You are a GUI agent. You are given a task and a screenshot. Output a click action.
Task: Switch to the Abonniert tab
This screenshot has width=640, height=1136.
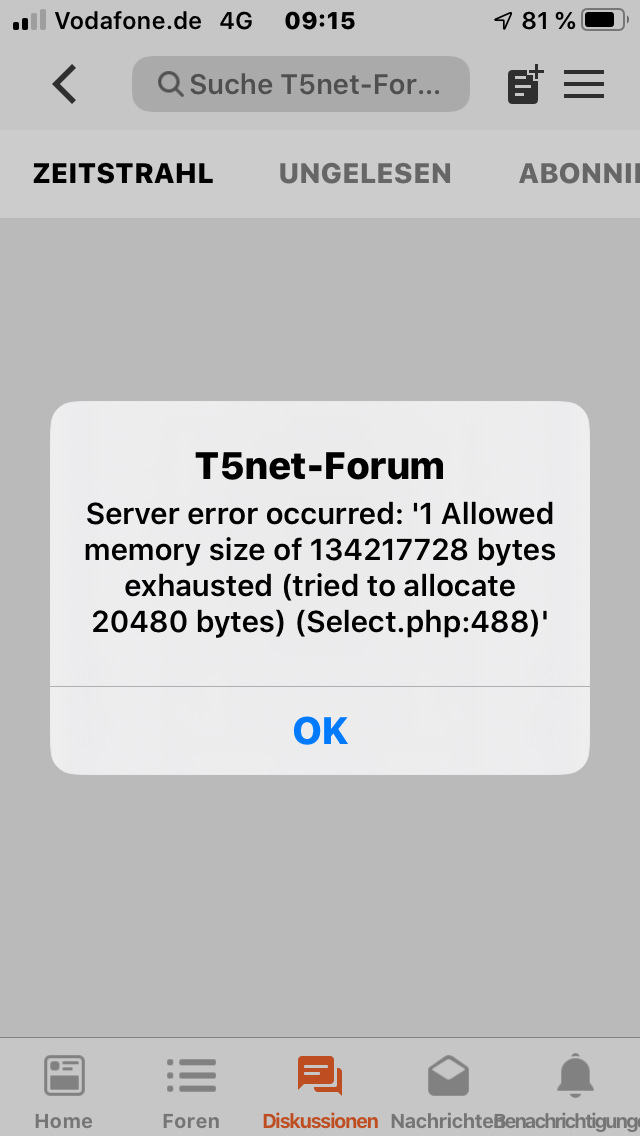[x=579, y=173]
